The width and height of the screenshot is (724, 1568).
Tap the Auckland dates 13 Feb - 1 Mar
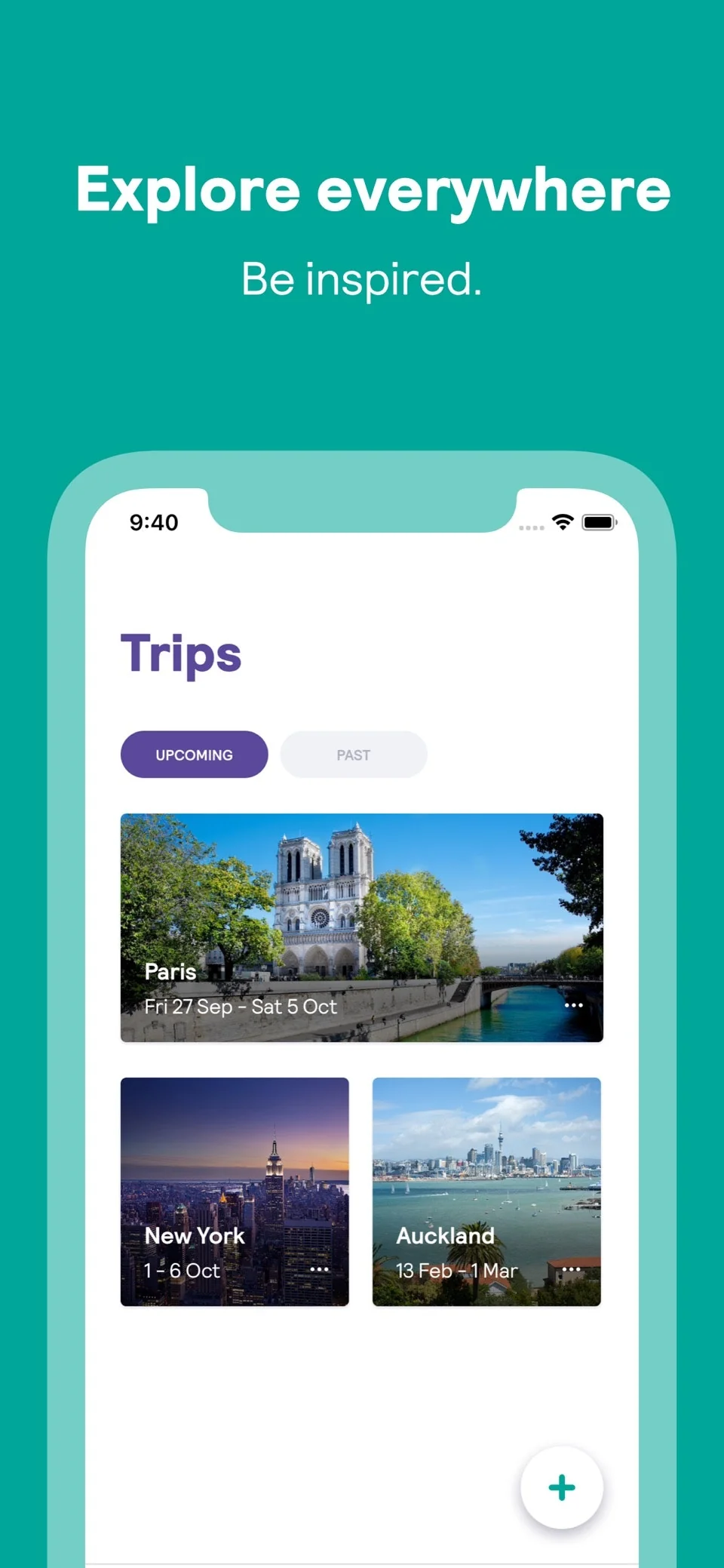(x=456, y=1271)
